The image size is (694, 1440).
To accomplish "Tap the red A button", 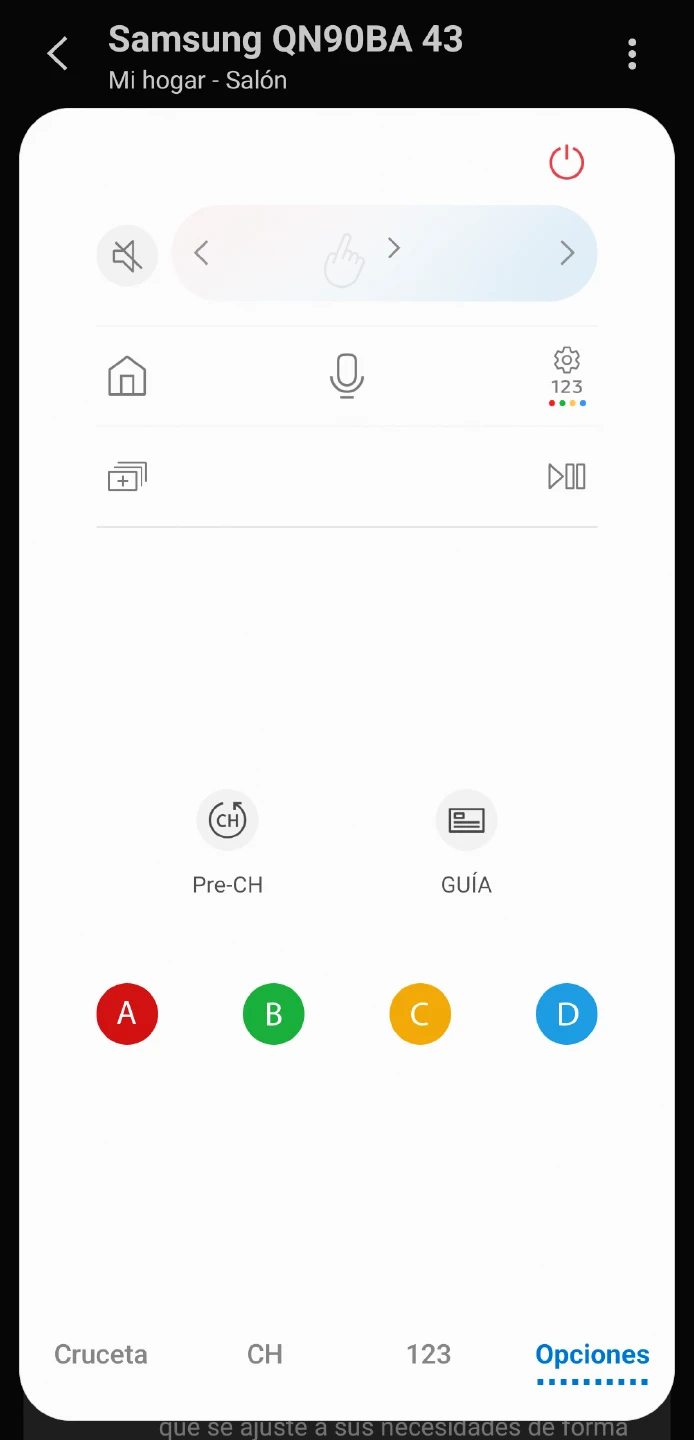I will (x=127, y=1014).
